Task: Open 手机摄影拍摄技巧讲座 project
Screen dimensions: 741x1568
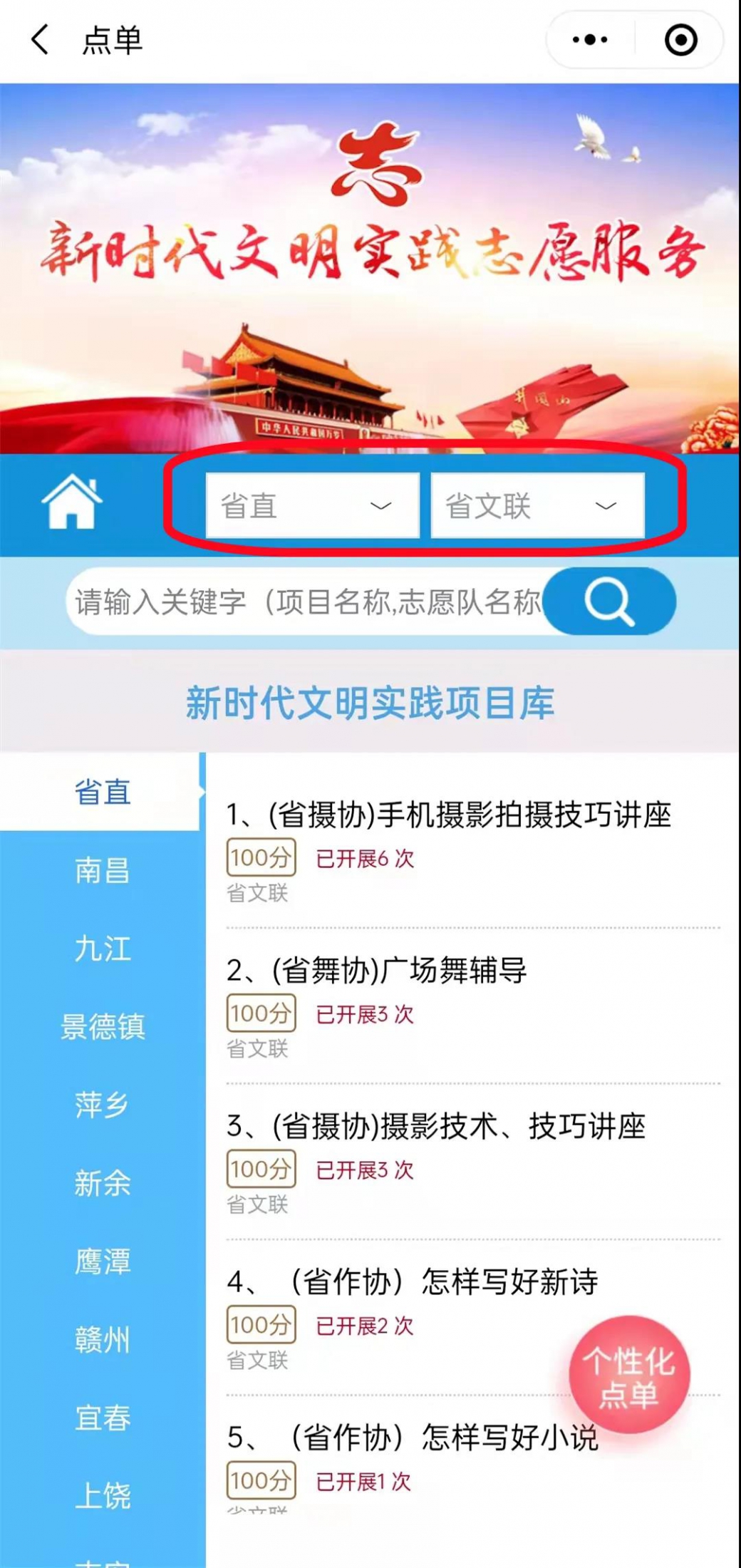Action: [x=449, y=815]
